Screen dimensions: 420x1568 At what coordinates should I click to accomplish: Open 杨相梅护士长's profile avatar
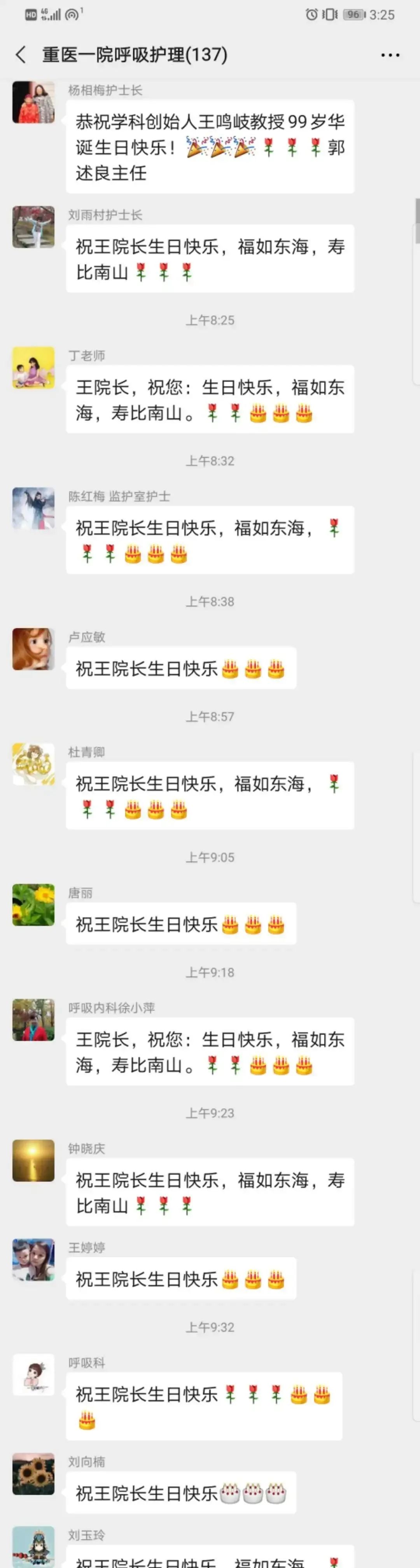point(33,102)
